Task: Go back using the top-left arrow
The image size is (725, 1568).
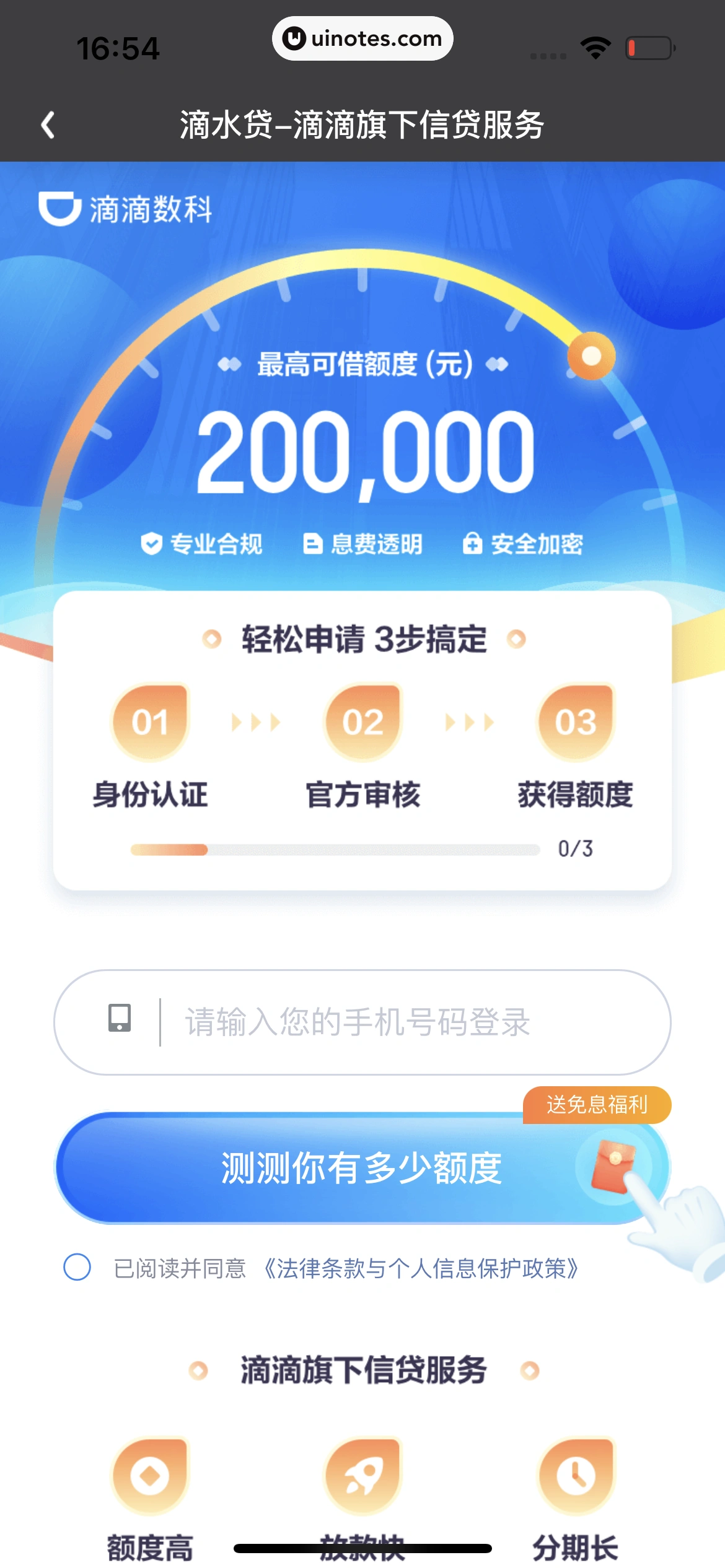Action: 48,124
